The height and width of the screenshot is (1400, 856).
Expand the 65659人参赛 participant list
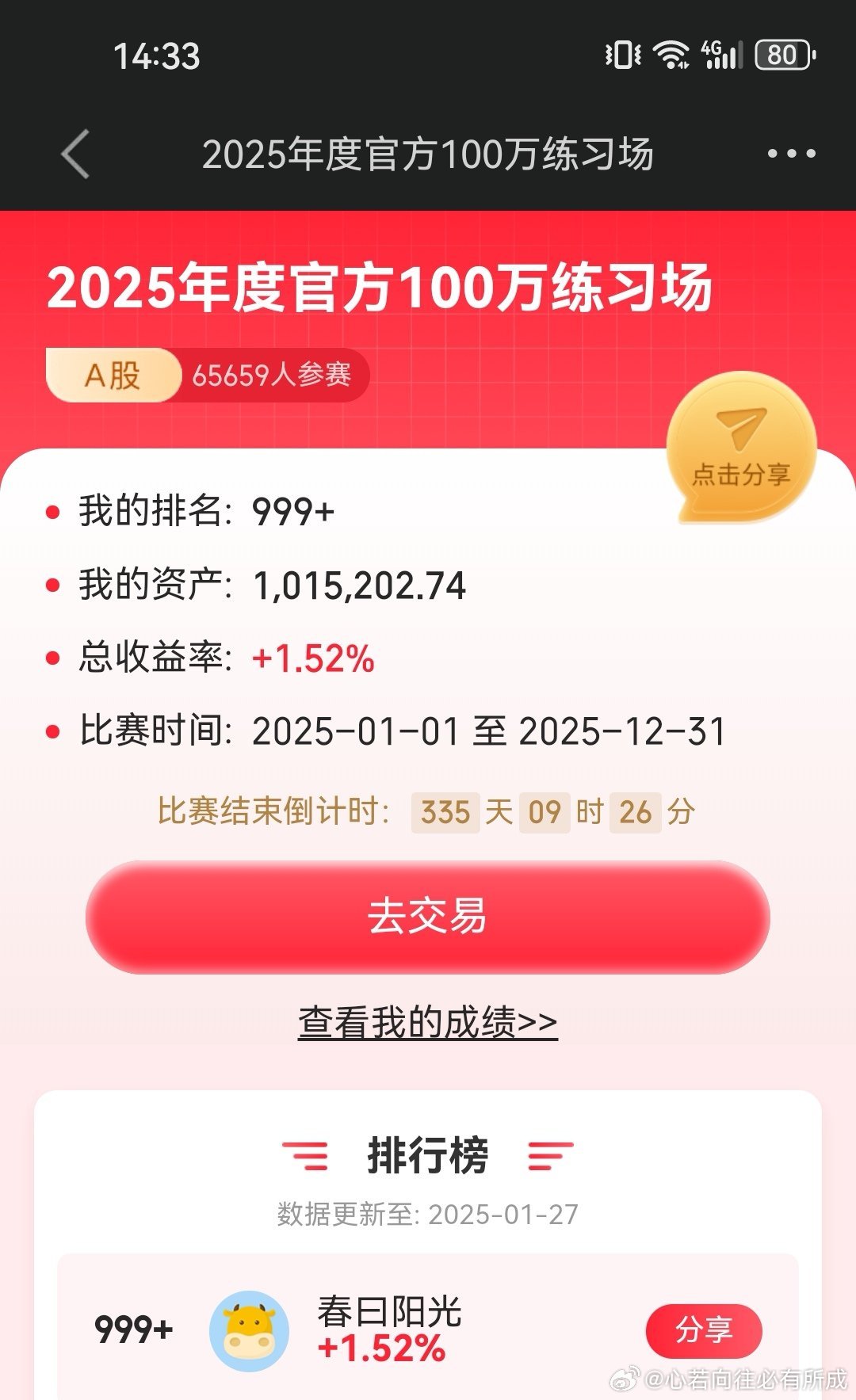(x=273, y=375)
